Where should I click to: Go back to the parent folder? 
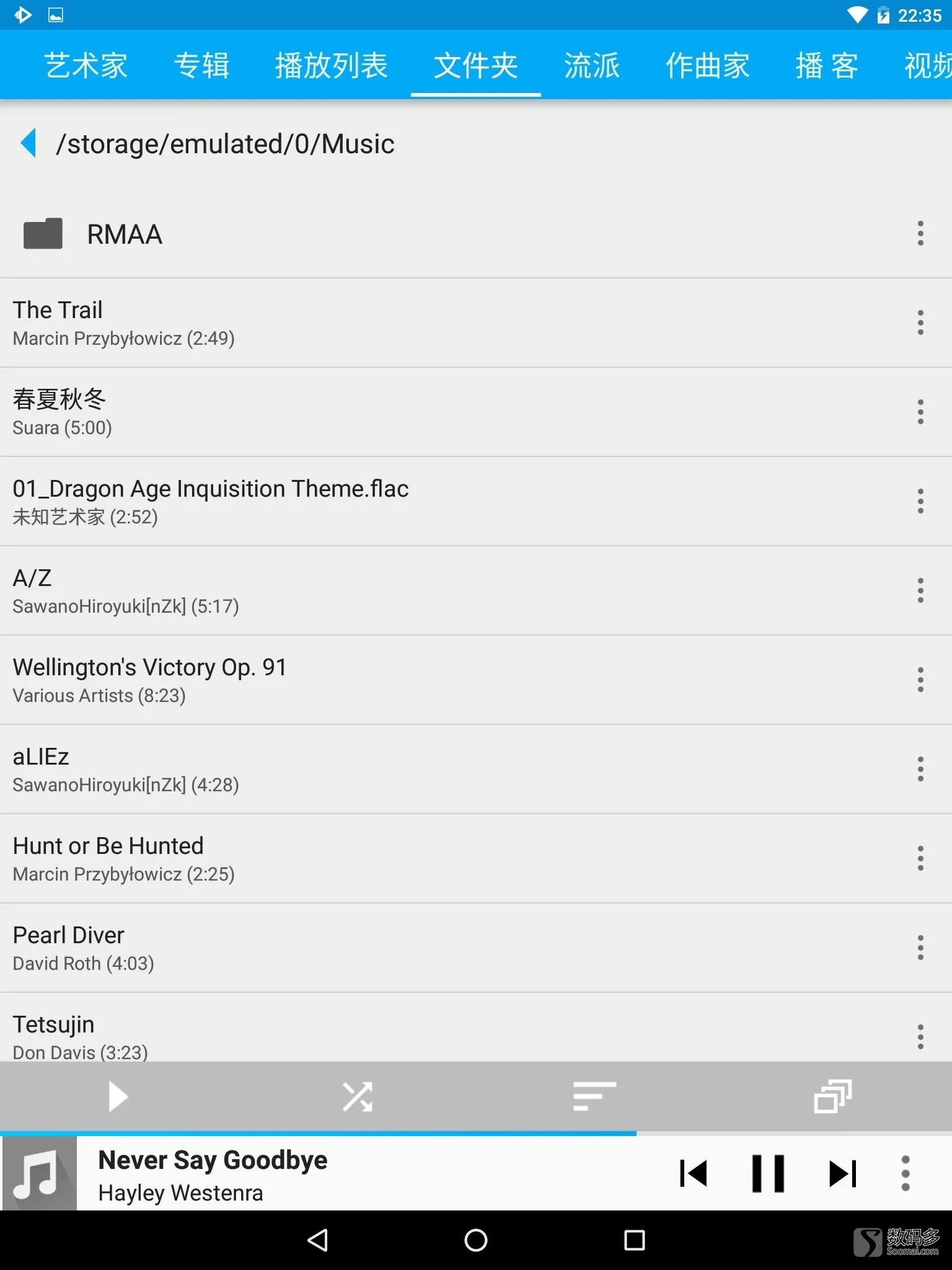coord(29,143)
